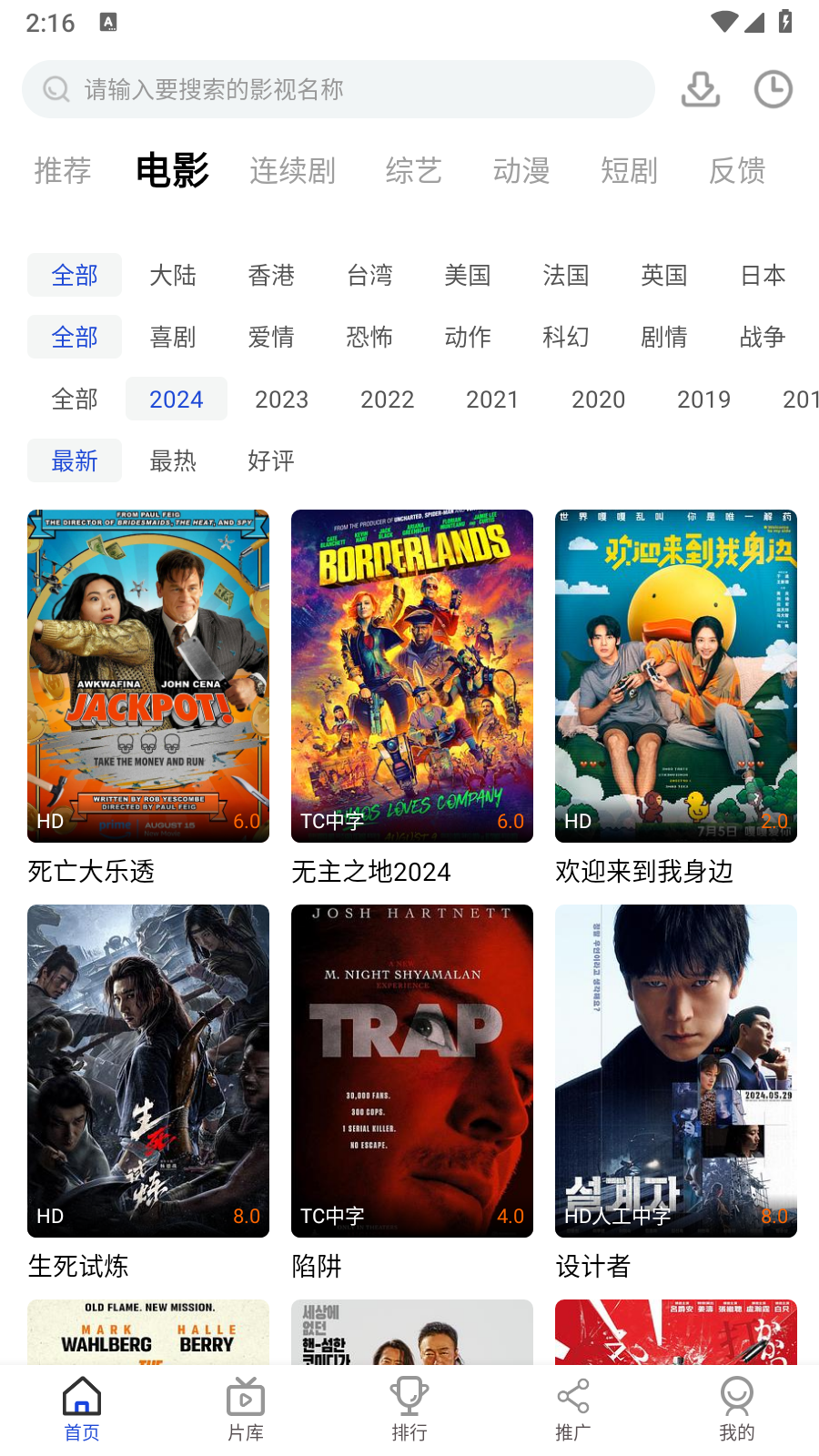This screenshot has height=1456, width=819.
Task: Open the download manager icon
Action: coord(700,89)
